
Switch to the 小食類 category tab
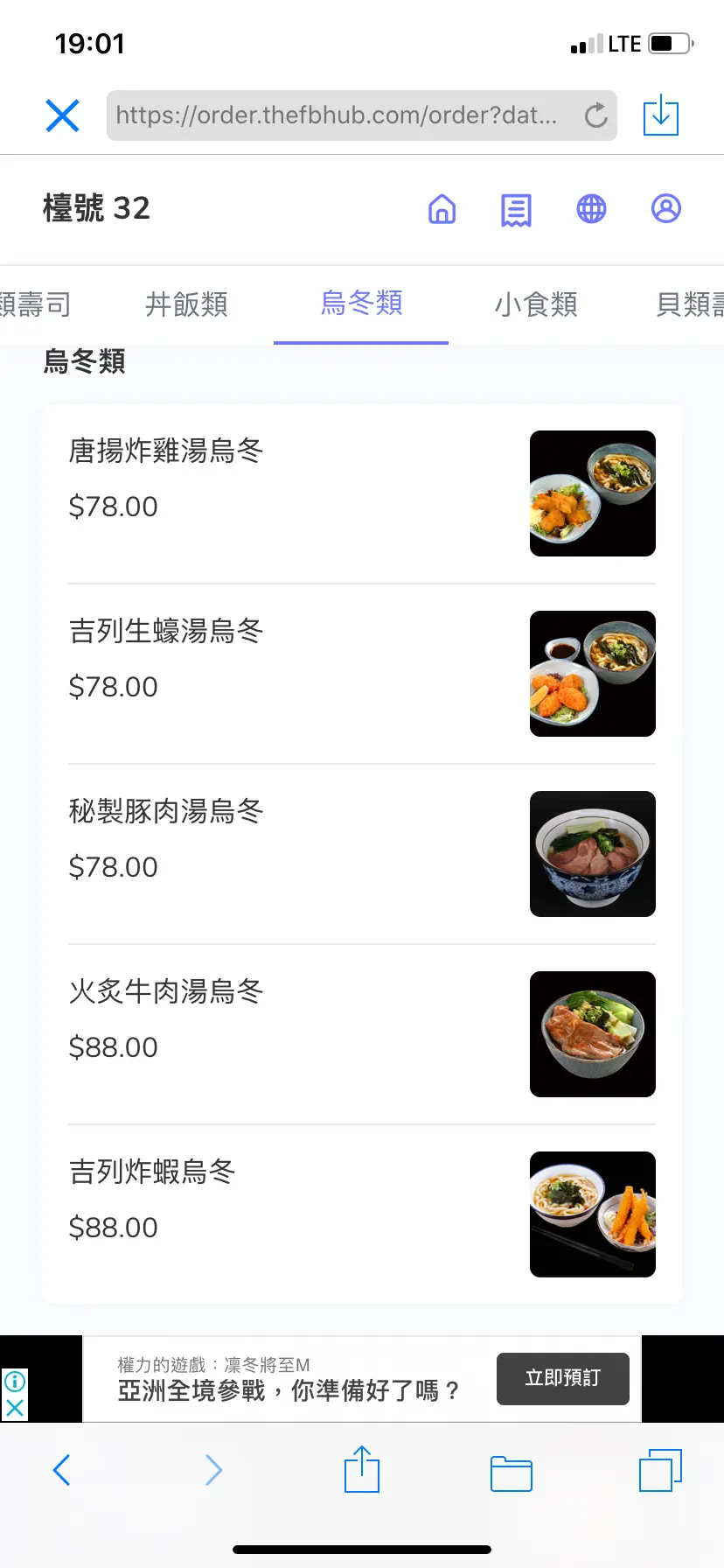tap(536, 304)
